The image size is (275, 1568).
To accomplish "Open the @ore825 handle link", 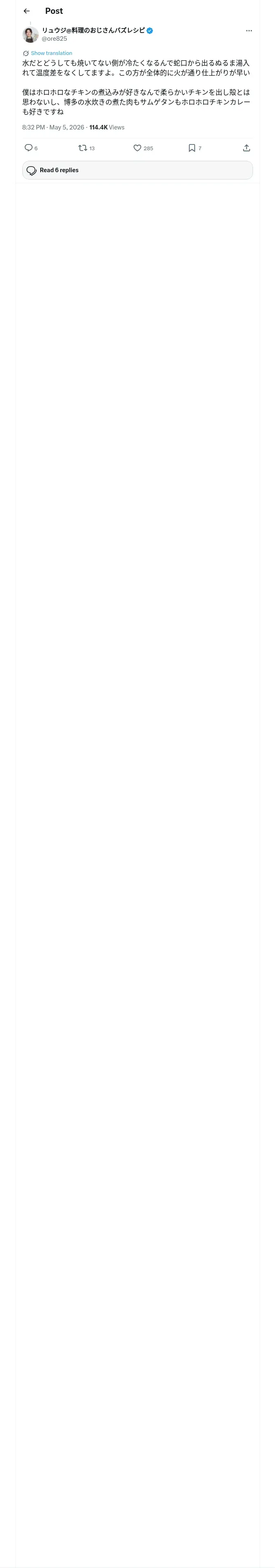I will click(54, 38).
